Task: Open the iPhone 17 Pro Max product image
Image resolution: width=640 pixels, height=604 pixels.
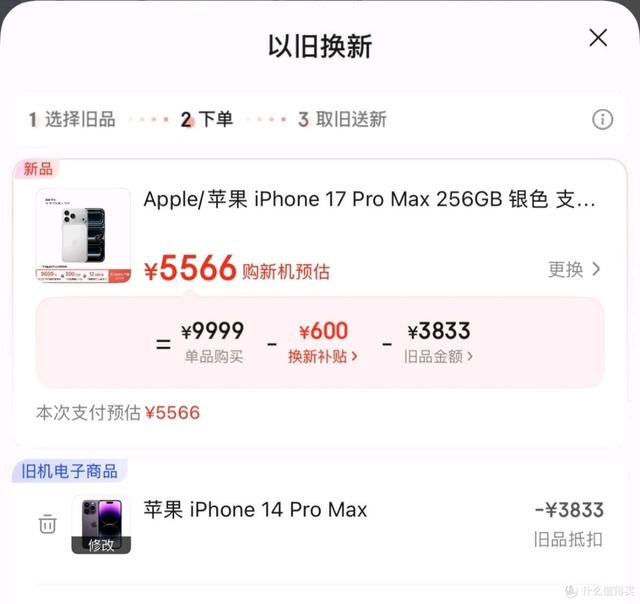Action: point(83,236)
